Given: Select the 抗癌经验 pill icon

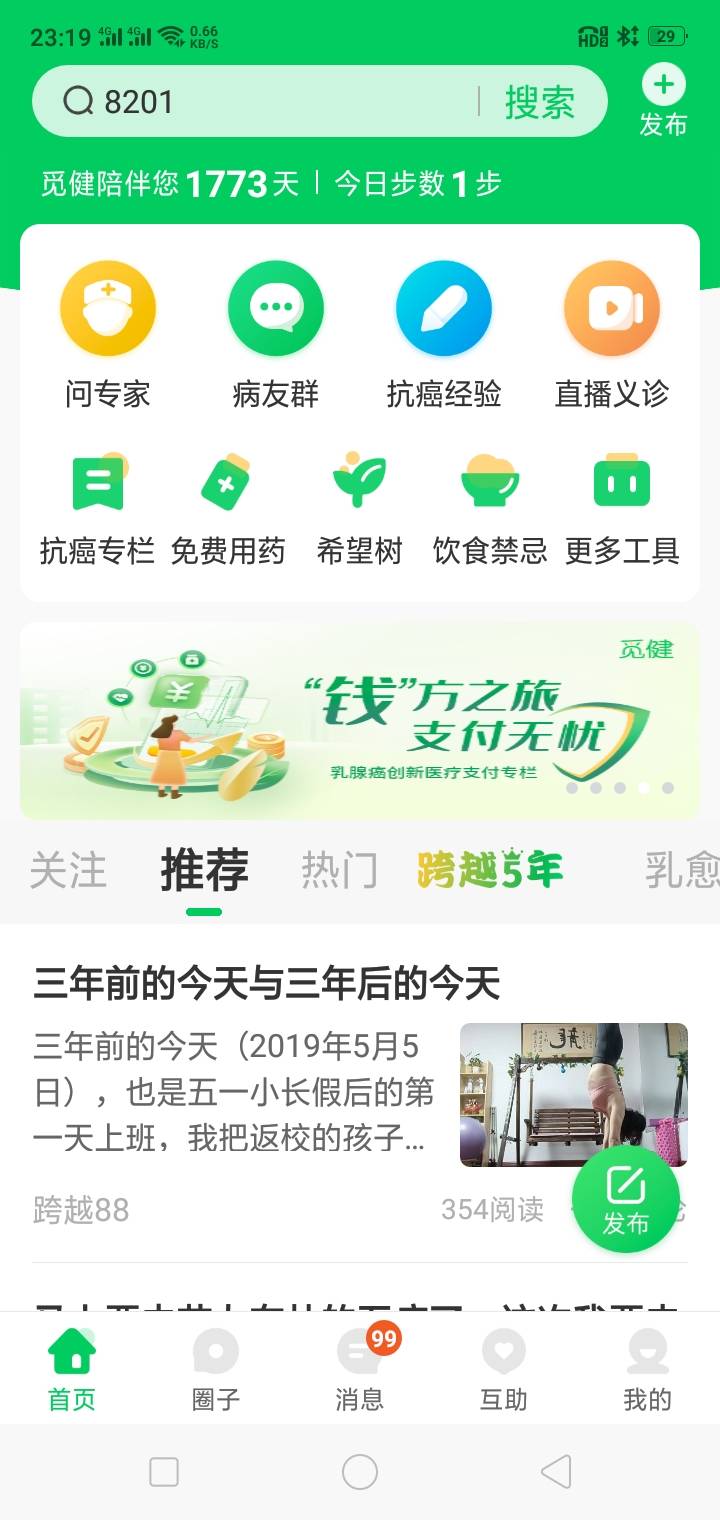Looking at the screenshot, I should coord(444,307).
